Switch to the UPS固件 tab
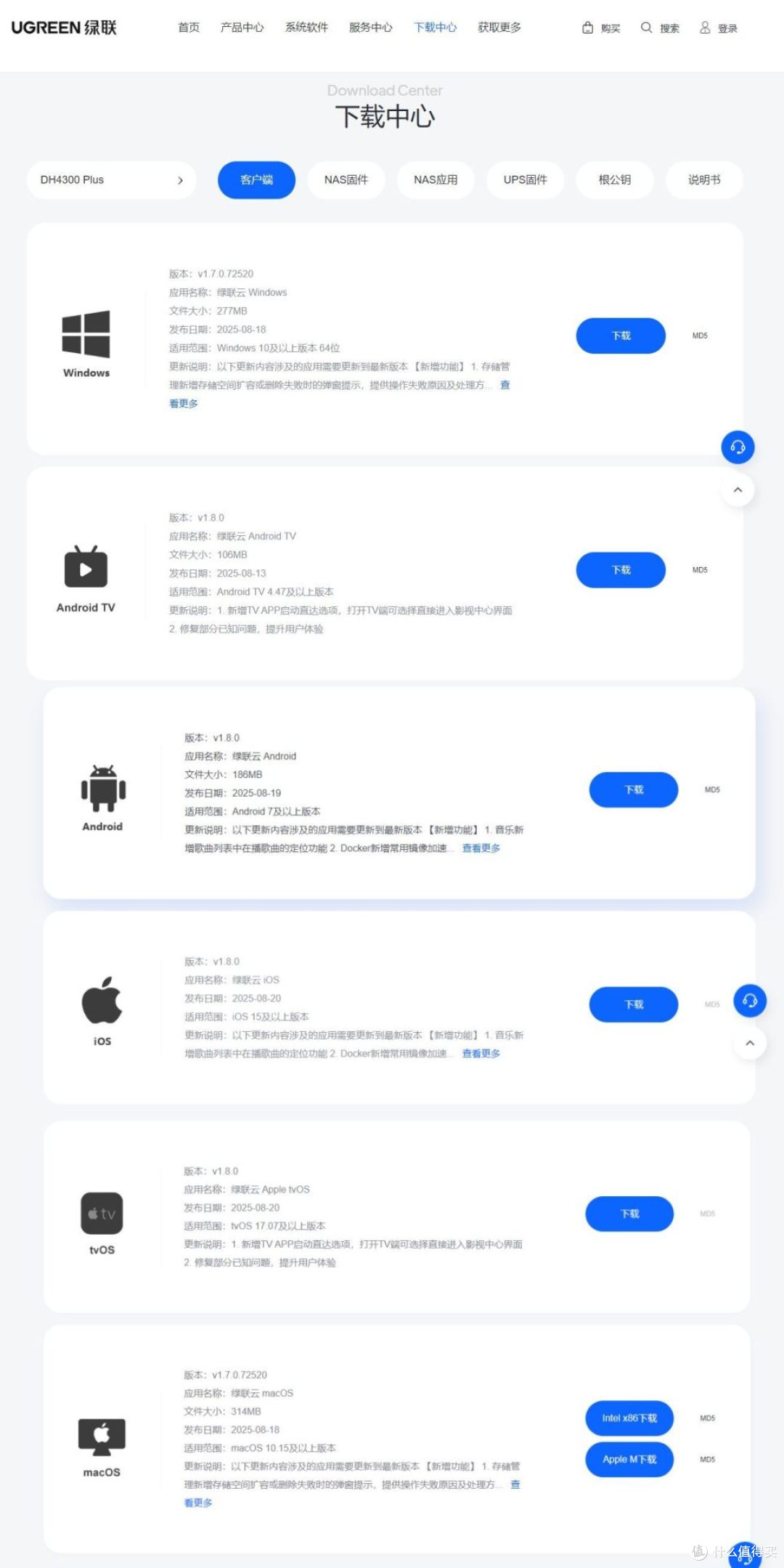The image size is (784, 1568). point(525,180)
